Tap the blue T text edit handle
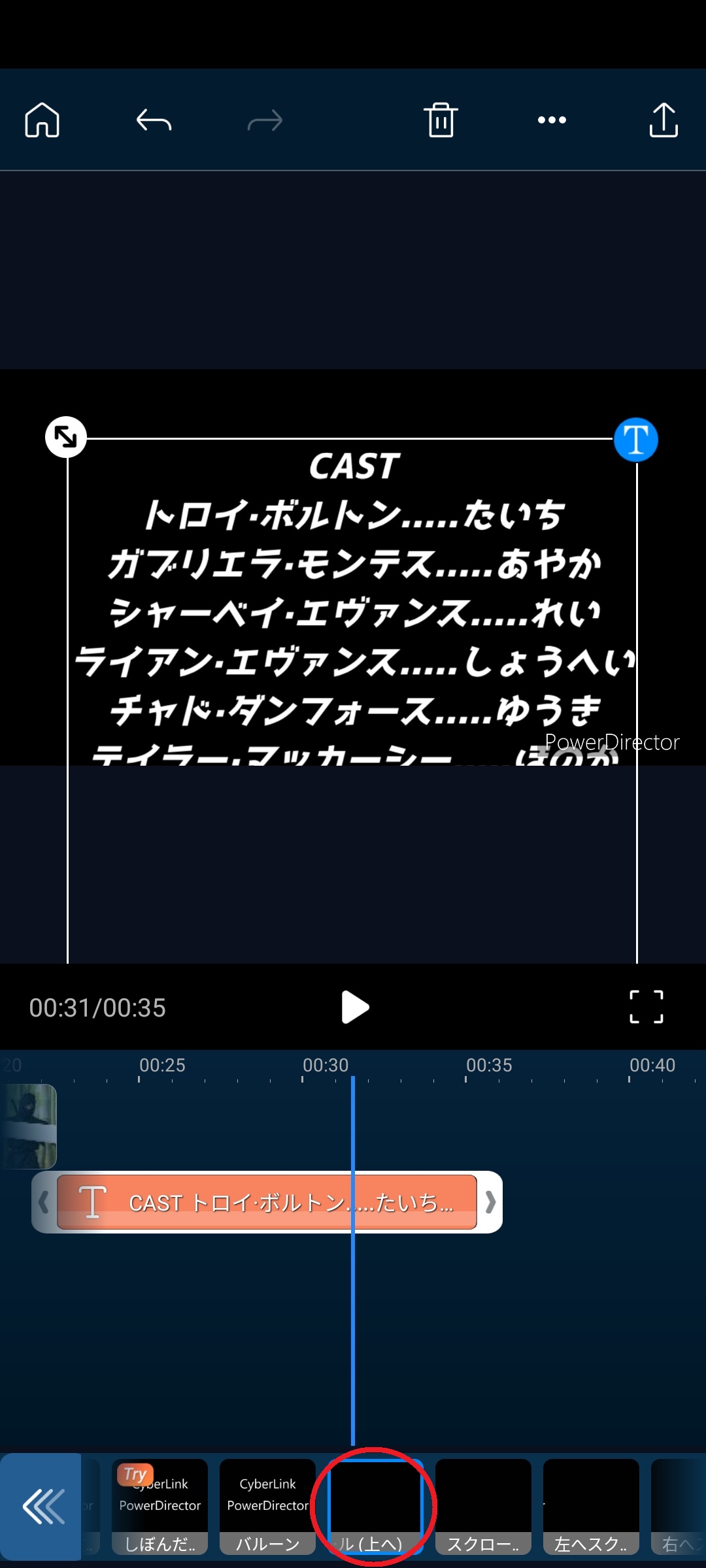The width and height of the screenshot is (706, 1568). click(x=635, y=439)
